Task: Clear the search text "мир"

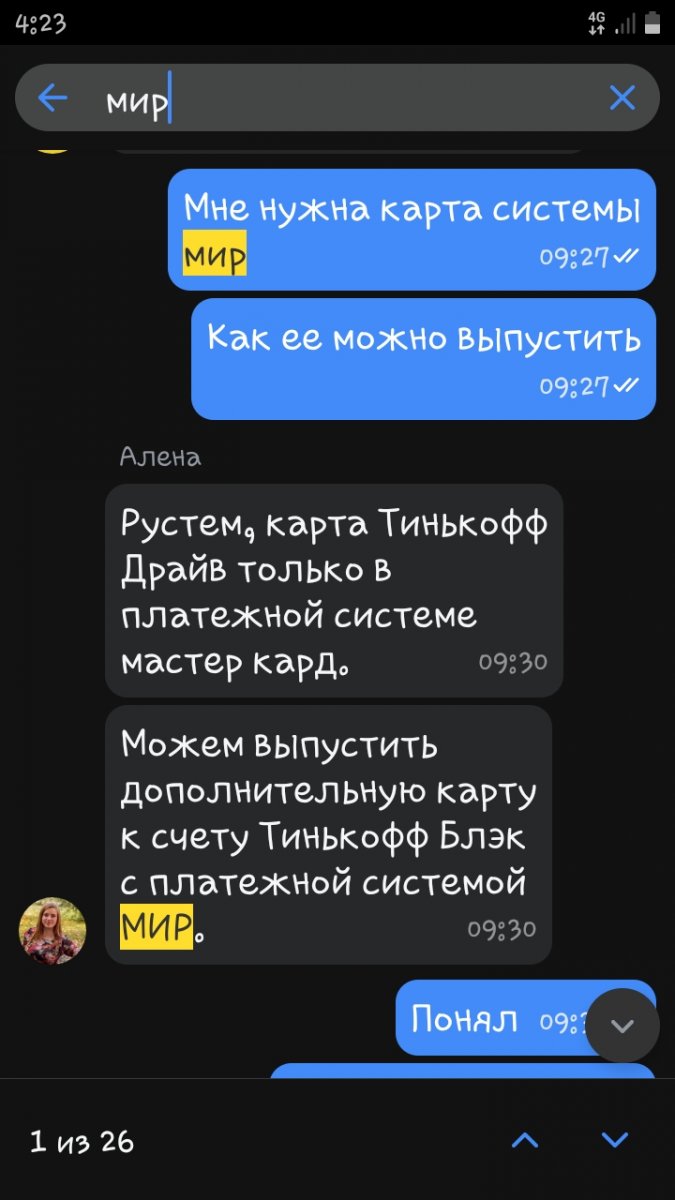Action: pyautogui.click(x=622, y=98)
